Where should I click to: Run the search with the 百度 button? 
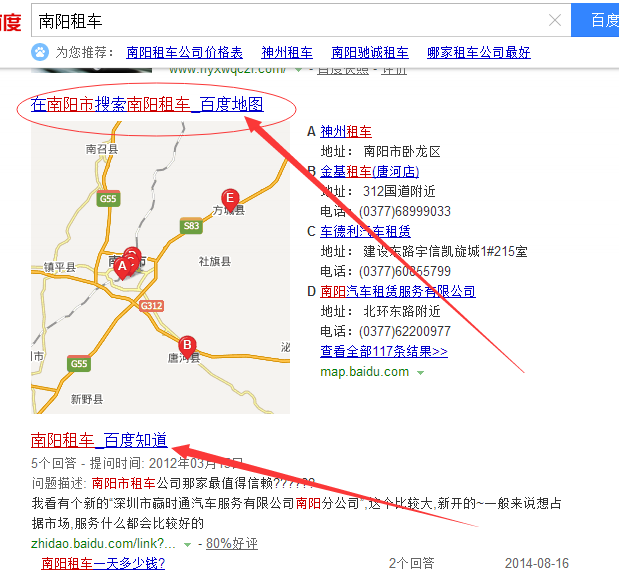pyautogui.click(x=598, y=20)
